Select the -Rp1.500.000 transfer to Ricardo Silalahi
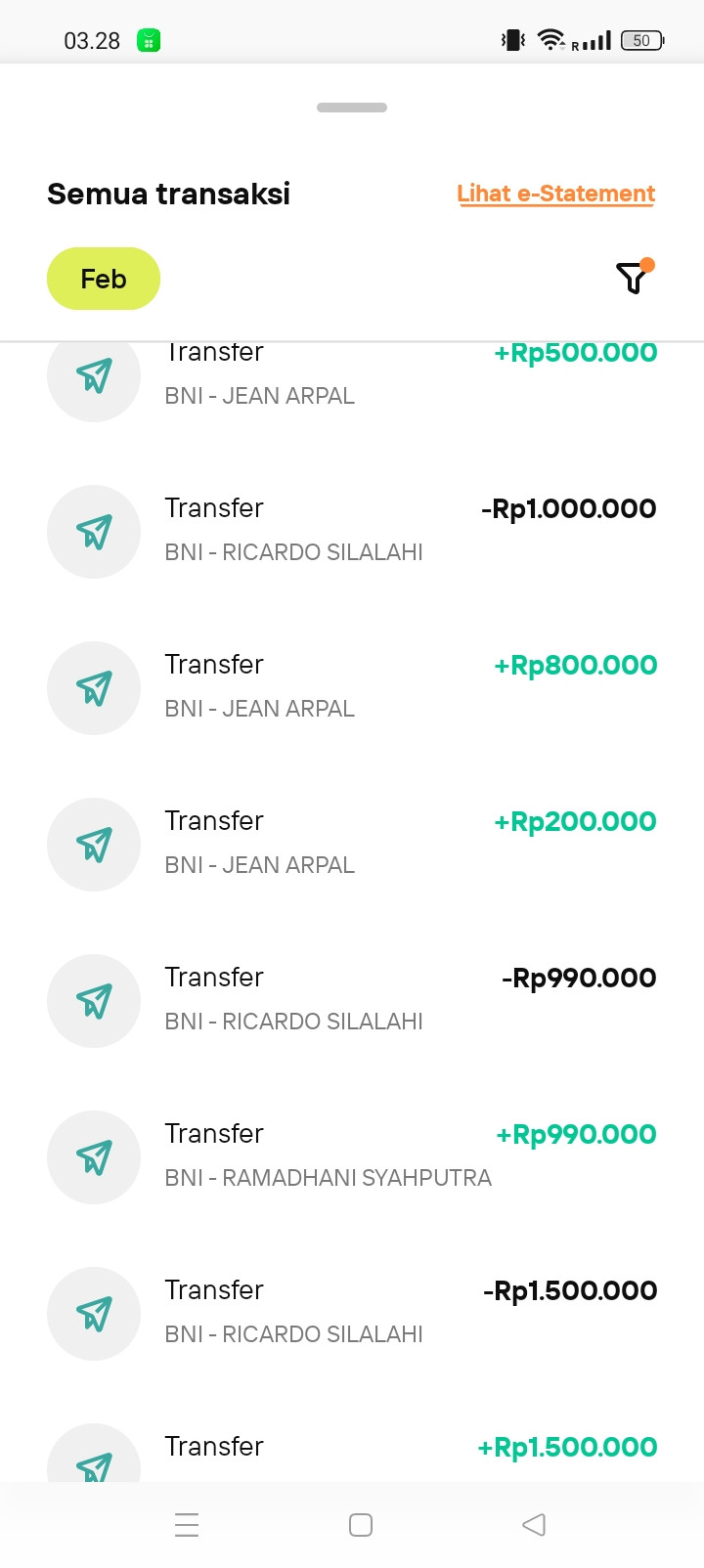704x1568 pixels. tap(352, 1313)
